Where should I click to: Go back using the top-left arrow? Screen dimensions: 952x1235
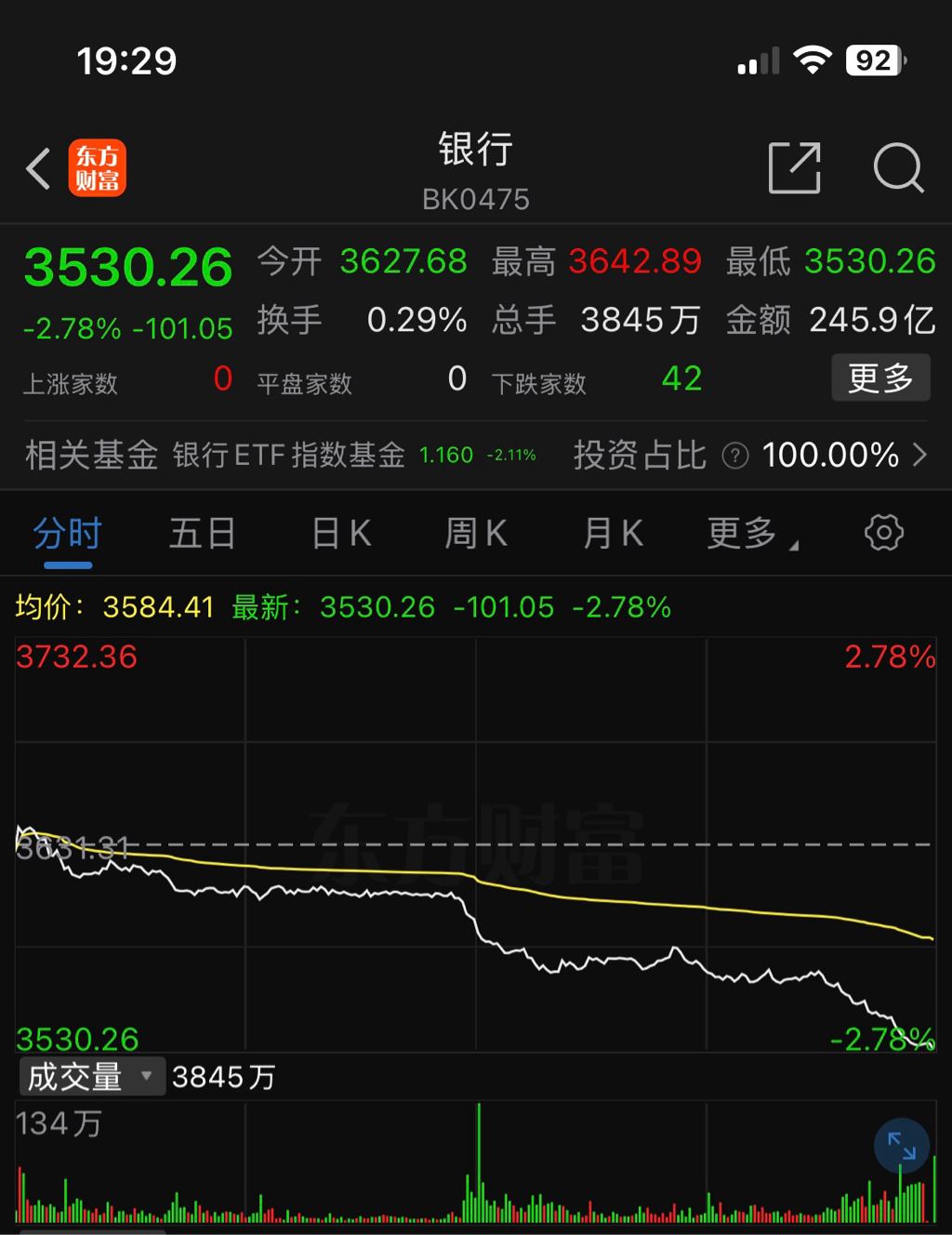click(39, 169)
